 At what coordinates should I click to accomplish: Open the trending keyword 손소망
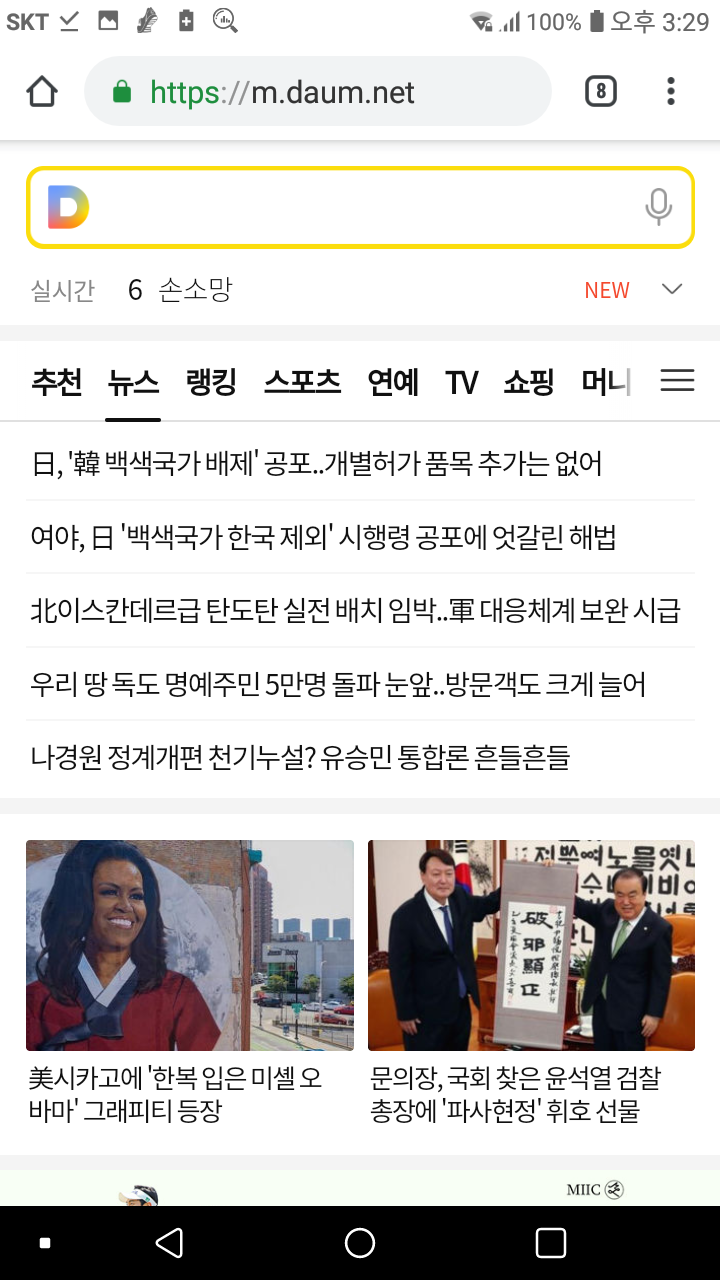tap(195, 290)
